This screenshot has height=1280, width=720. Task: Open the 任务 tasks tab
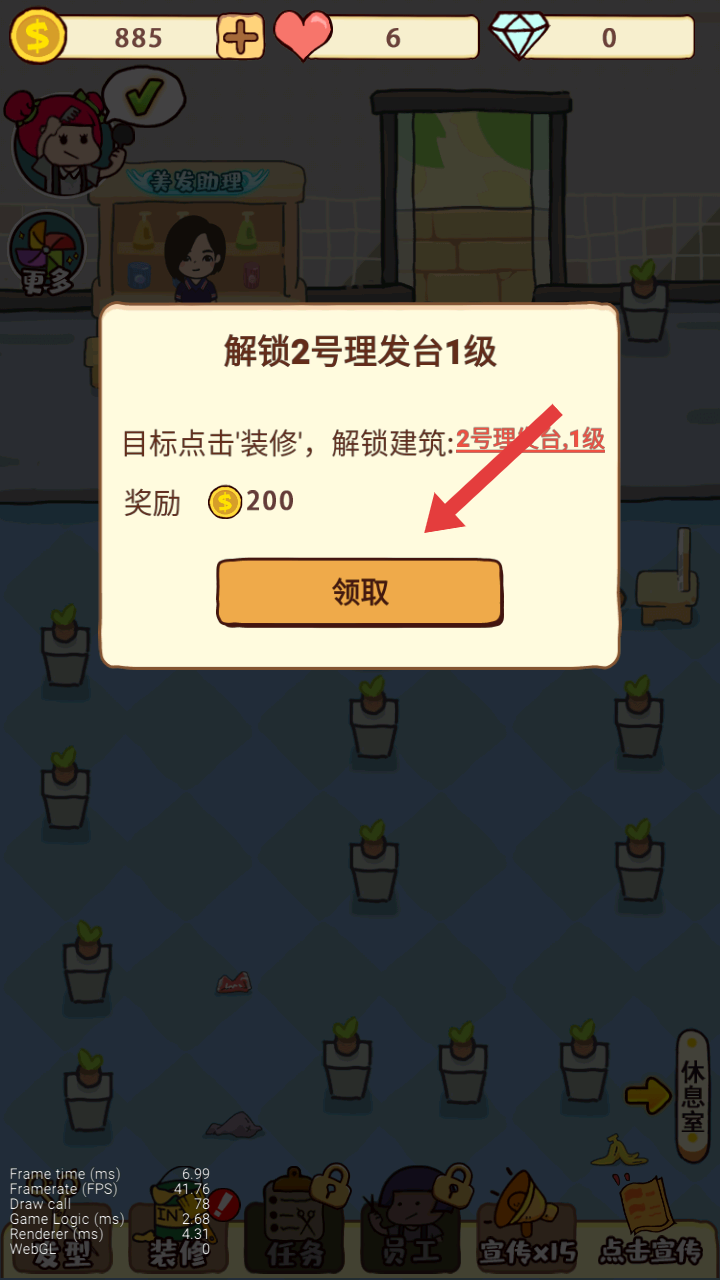(300, 1225)
